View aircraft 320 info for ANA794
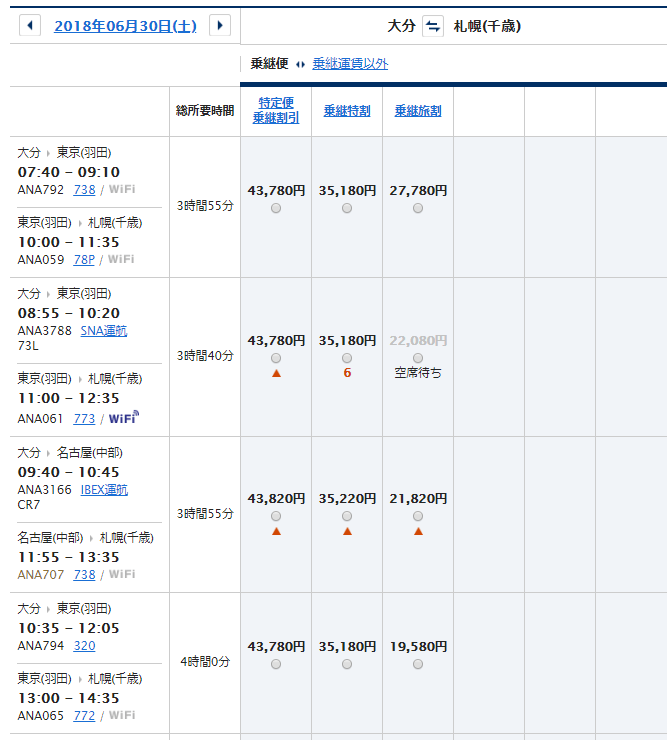The height and width of the screenshot is (740, 670). click(x=85, y=645)
